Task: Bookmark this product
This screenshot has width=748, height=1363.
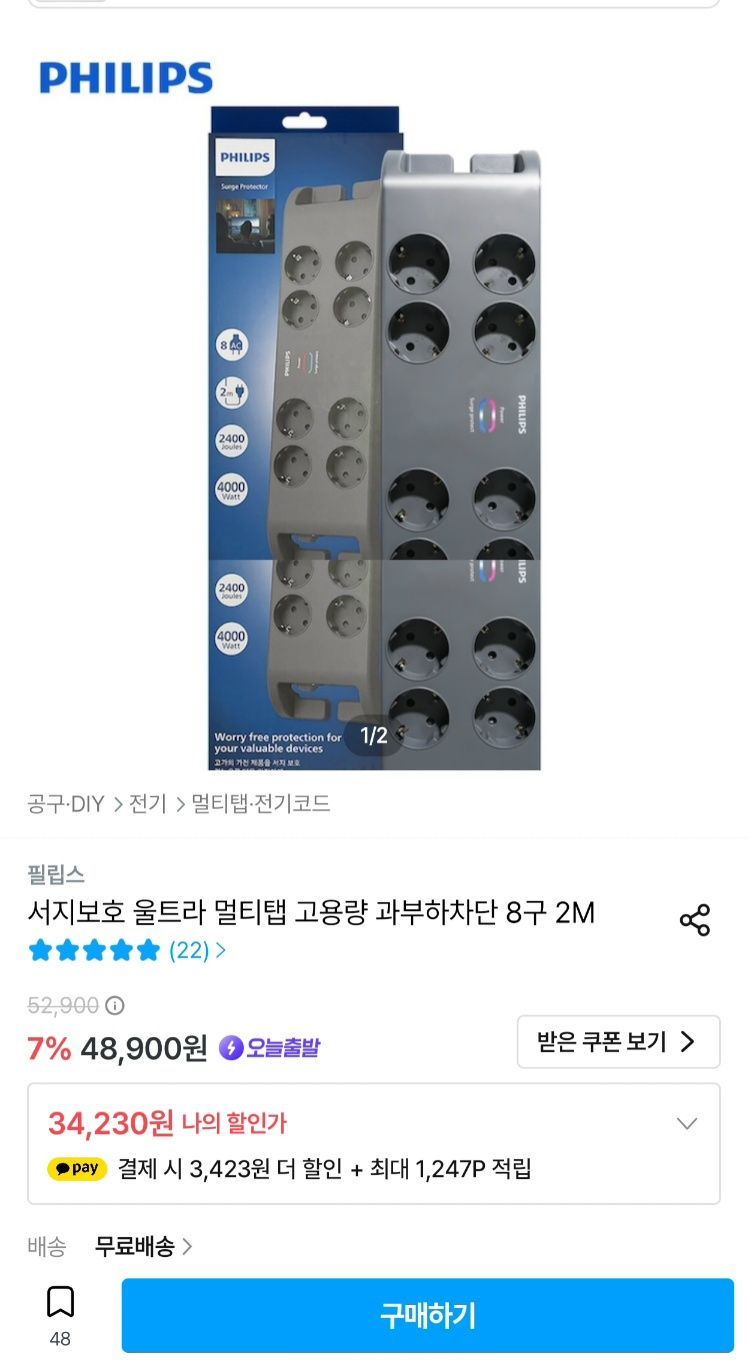Action: tap(60, 1314)
